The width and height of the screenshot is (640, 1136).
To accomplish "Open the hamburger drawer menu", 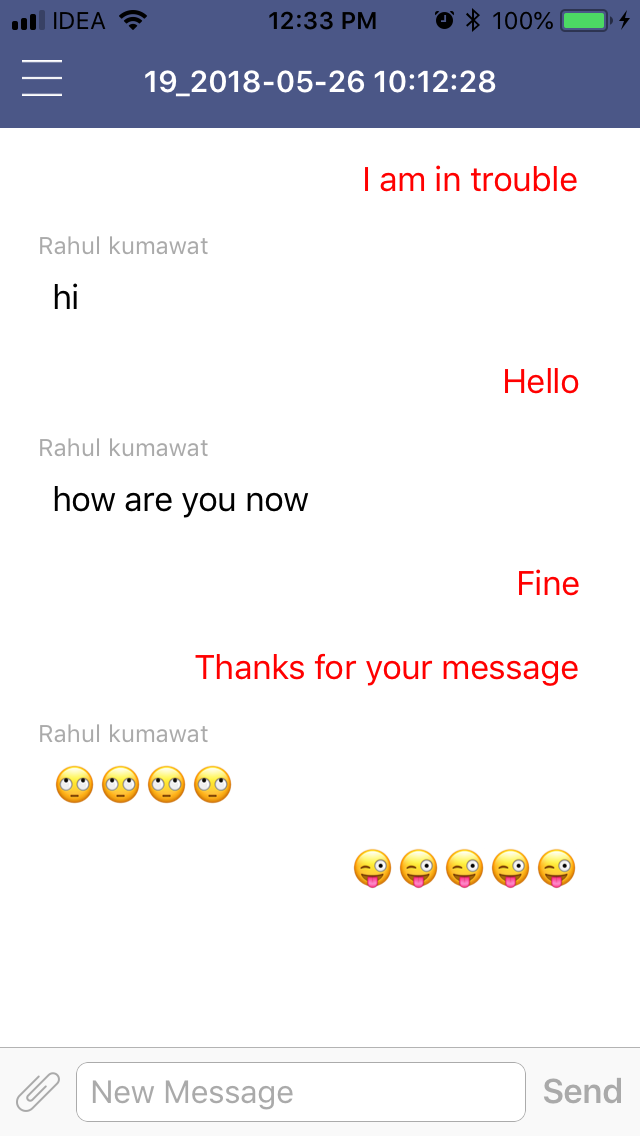I will (42, 78).
